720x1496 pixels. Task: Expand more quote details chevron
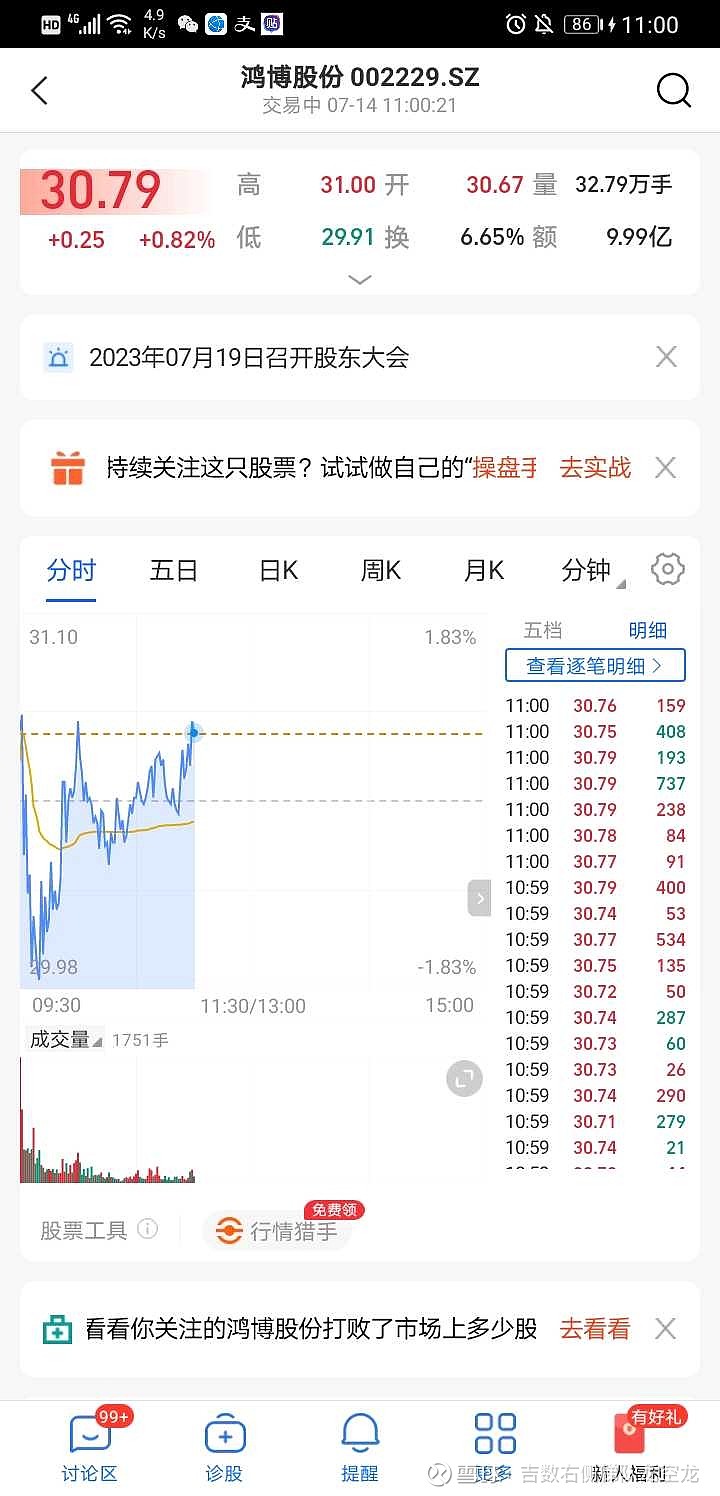[360, 280]
